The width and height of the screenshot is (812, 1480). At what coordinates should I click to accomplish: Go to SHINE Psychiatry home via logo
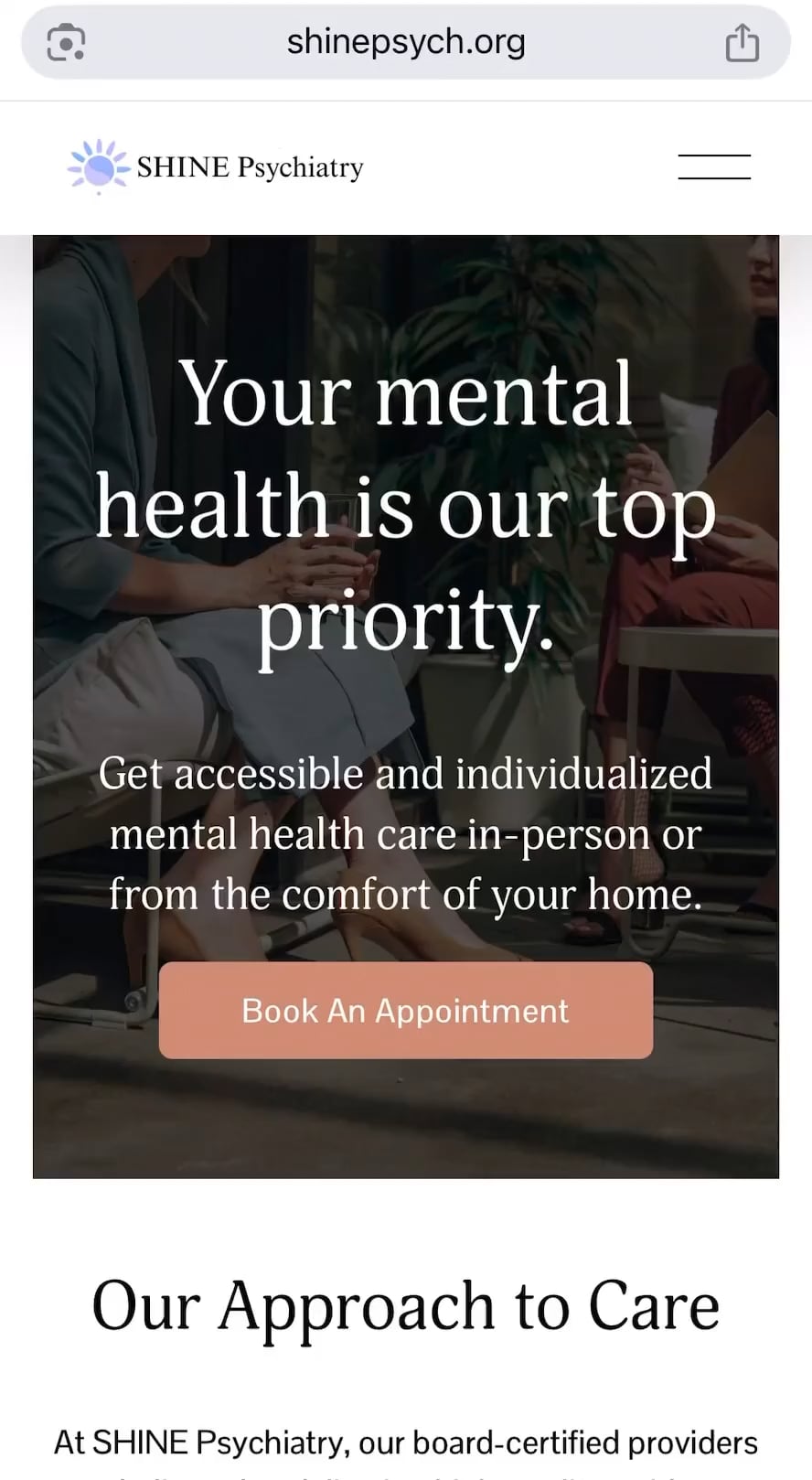click(217, 166)
